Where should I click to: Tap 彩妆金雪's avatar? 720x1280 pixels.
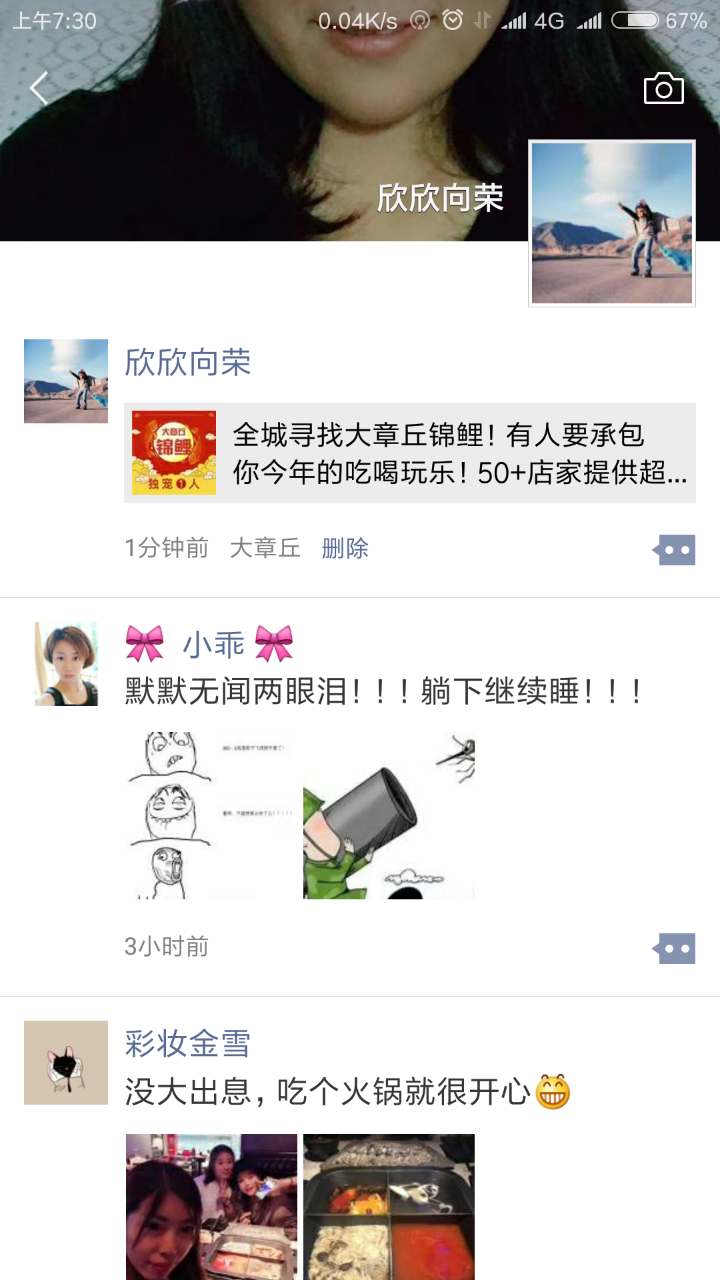tap(66, 1062)
